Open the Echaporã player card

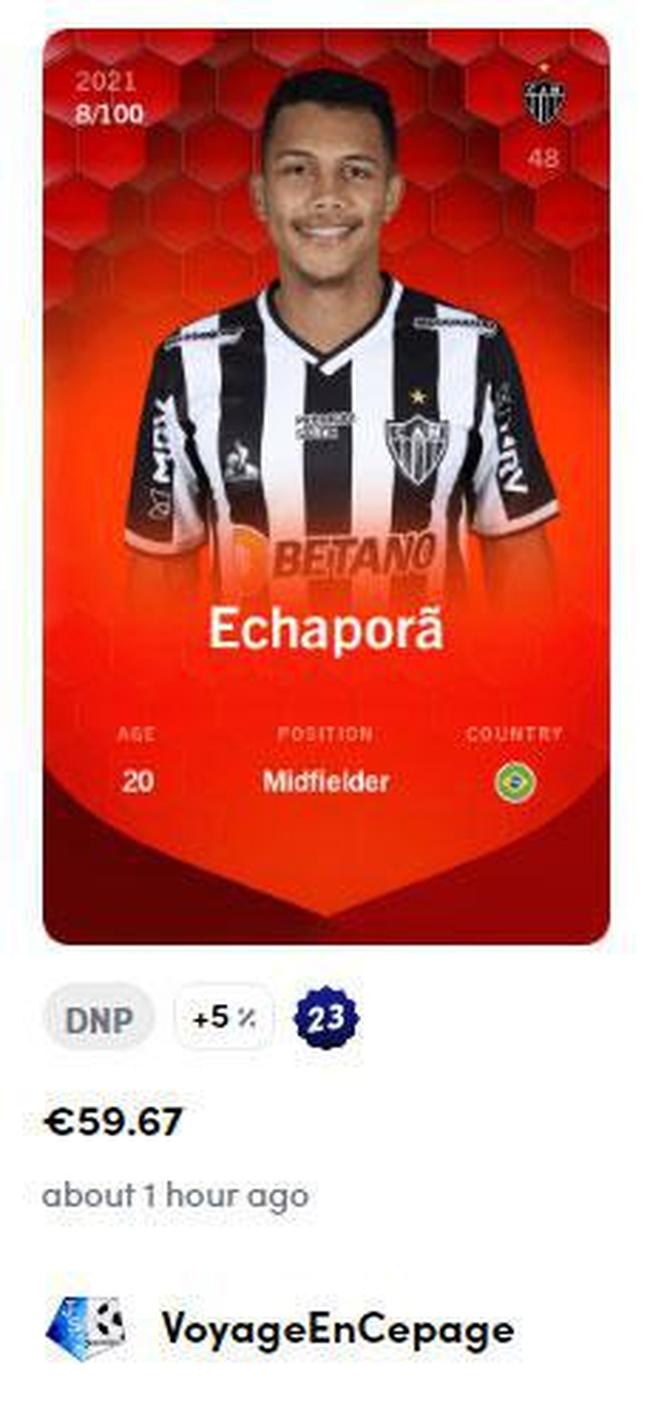pyautogui.click(x=325, y=486)
